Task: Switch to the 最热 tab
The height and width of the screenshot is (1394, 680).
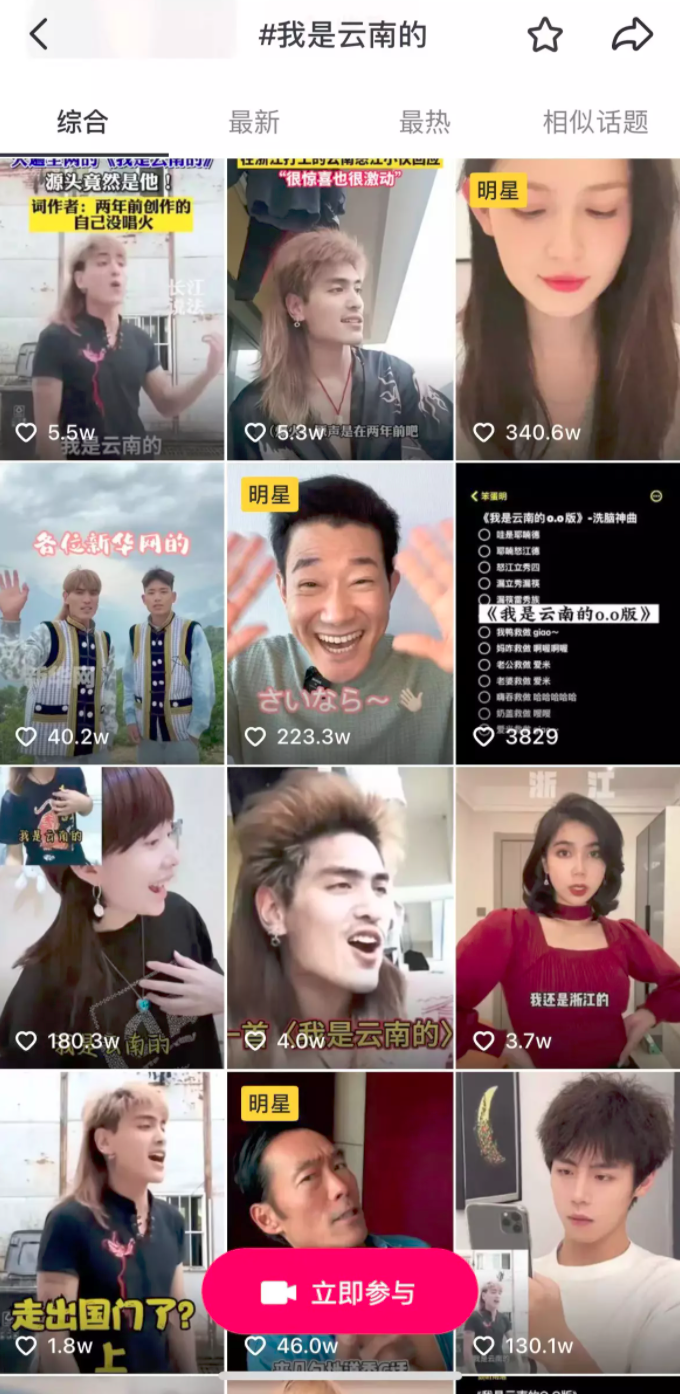Action: [x=425, y=122]
